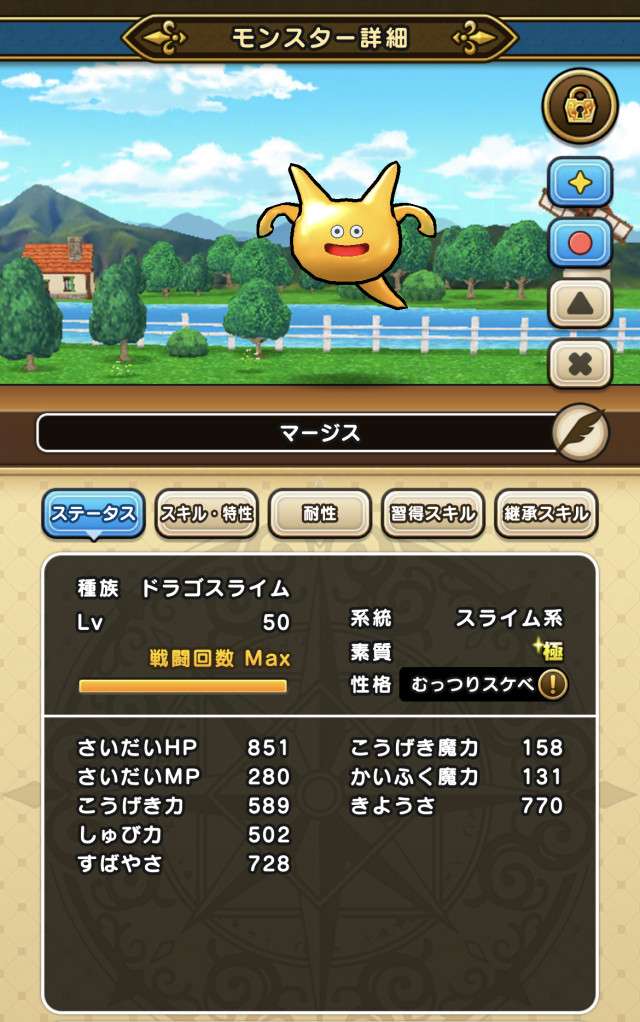Switch to the スキル・特性 tab

coord(207,514)
